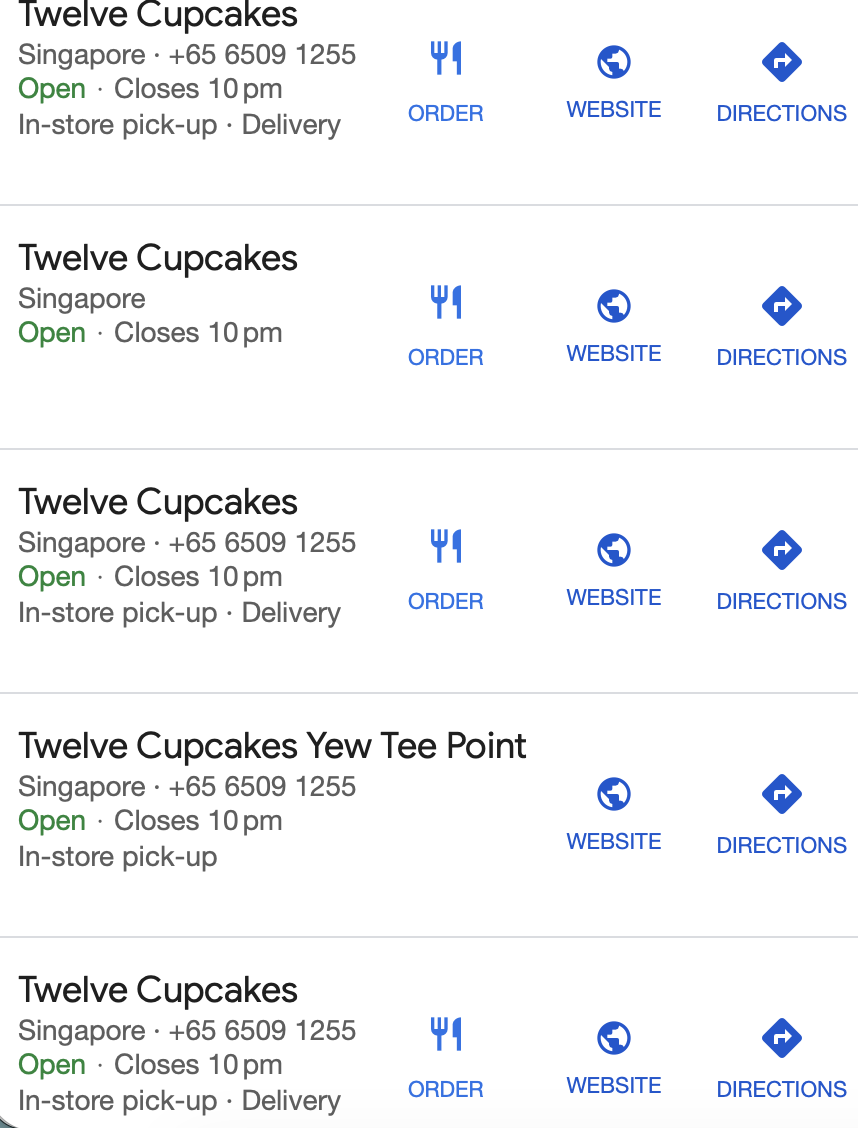Click Closes 10 pm on the Yew Tee Point listing
858x1128 pixels.
pyautogui.click(x=198, y=820)
